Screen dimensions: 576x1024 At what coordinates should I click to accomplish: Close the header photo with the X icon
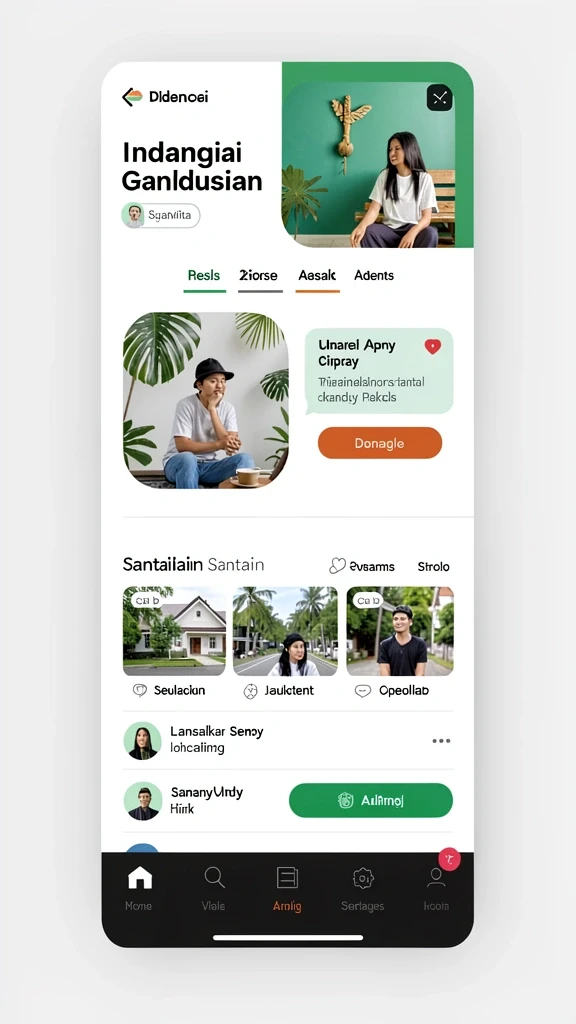(x=440, y=98)
